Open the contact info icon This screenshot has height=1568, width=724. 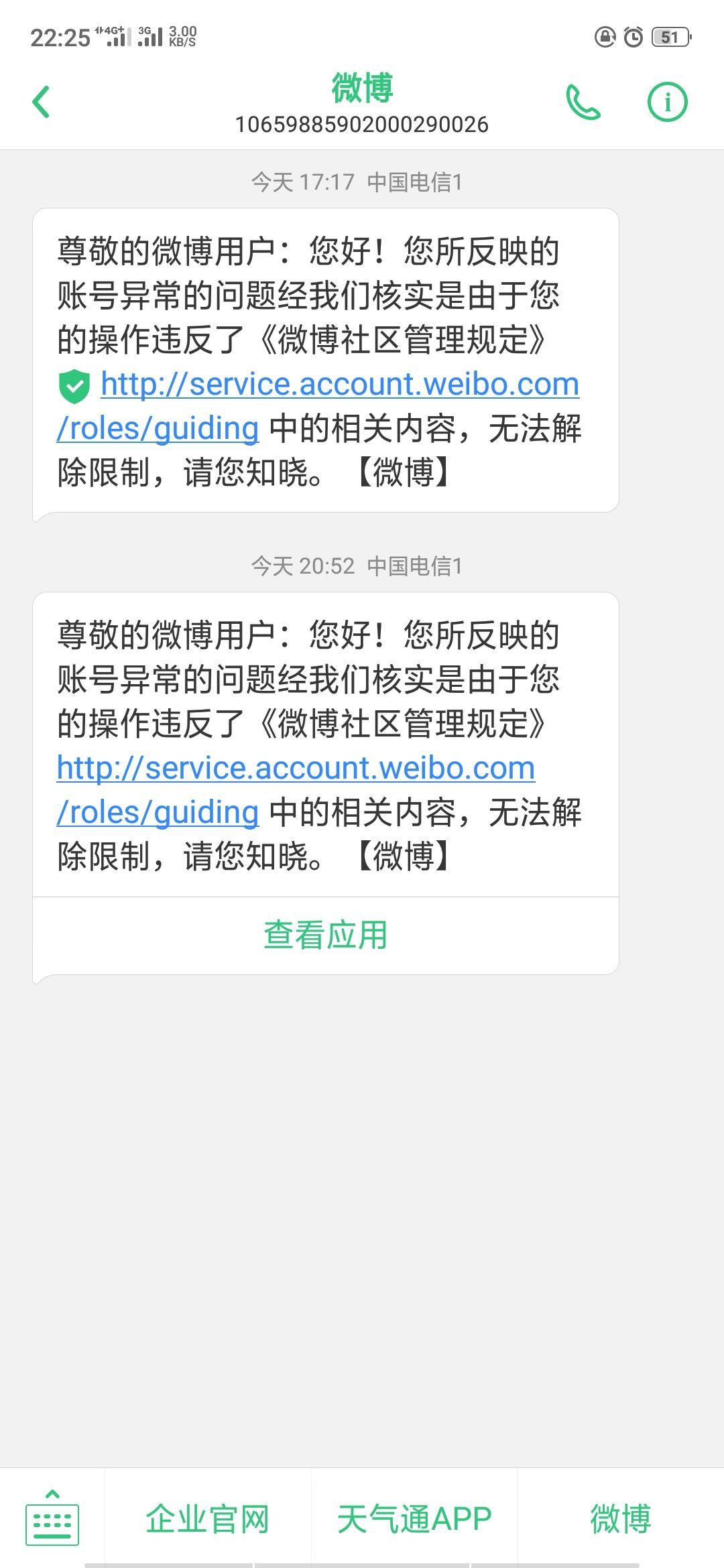[x=667, y=103]
